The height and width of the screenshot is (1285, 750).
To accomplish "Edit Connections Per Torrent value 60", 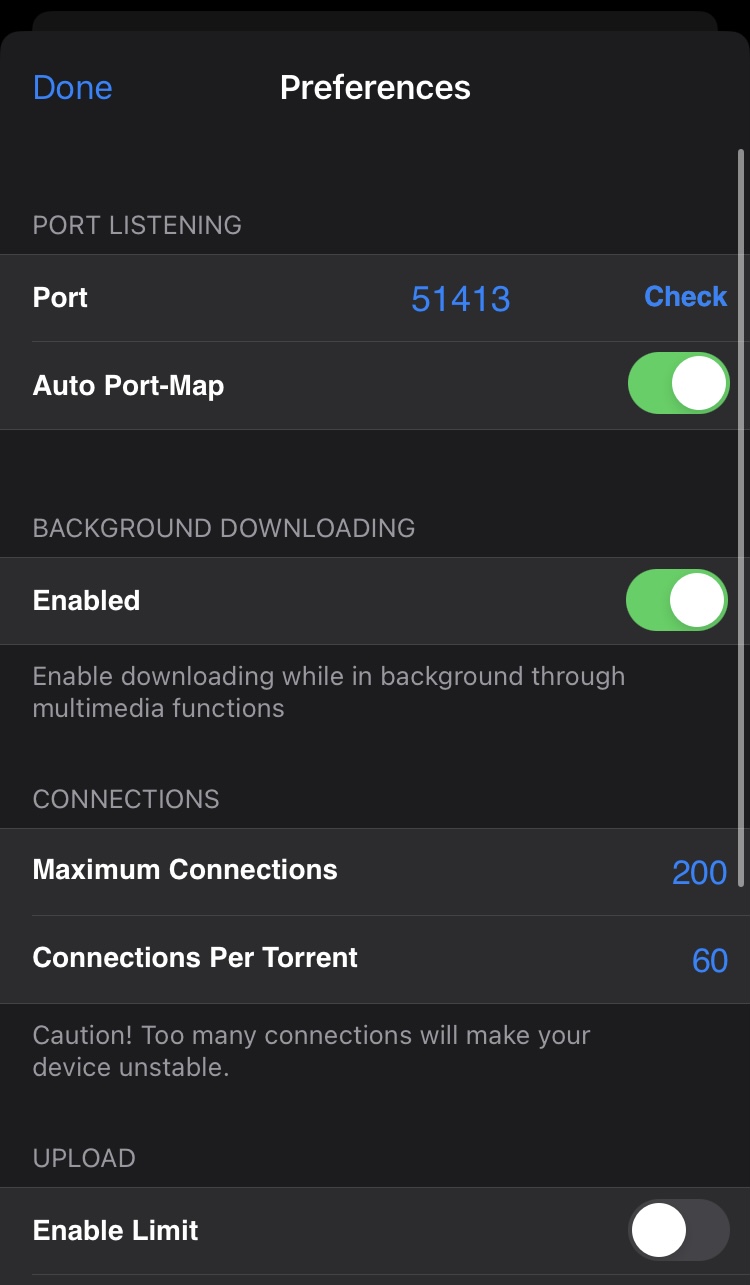I will click(x=709, y=960).
